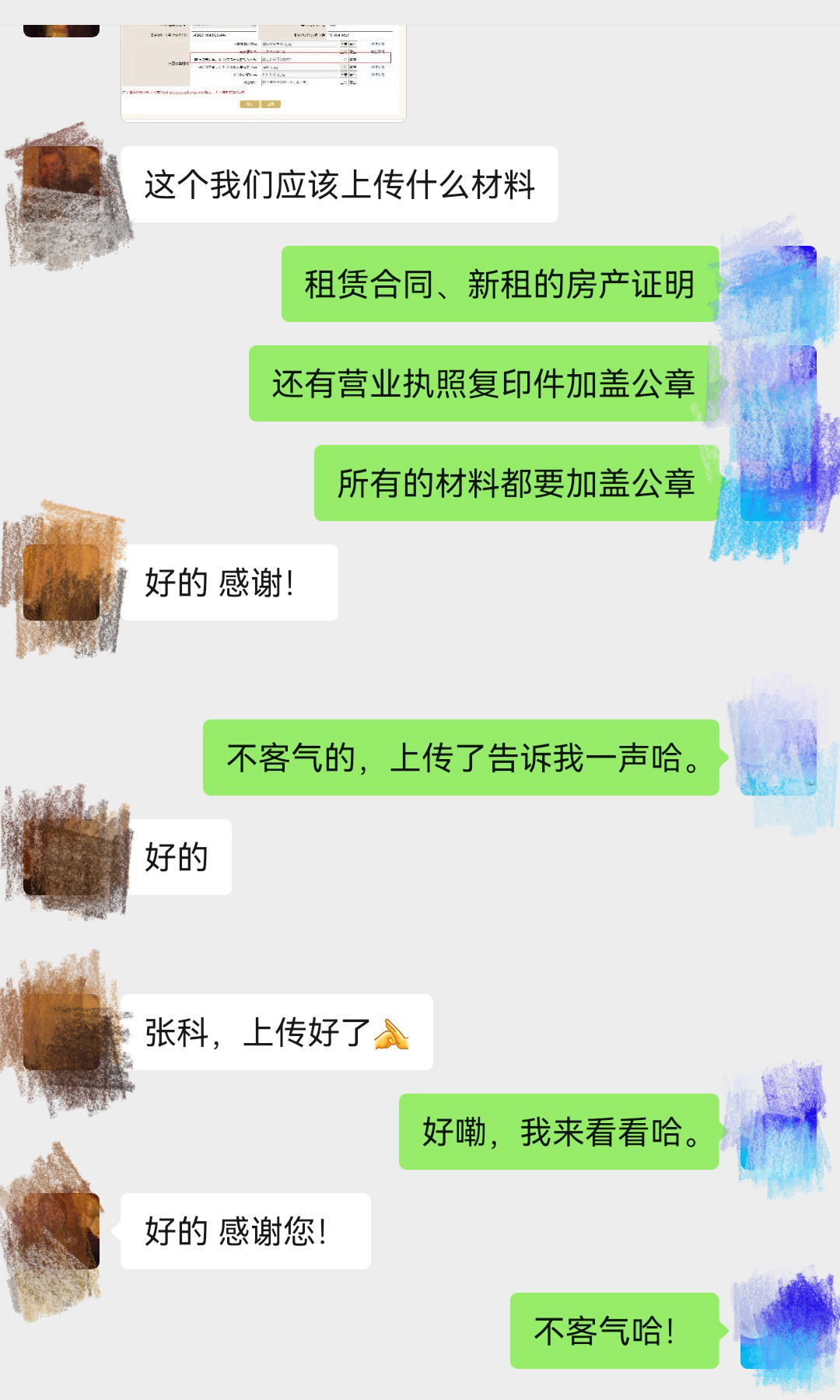Open avatar next to "张科，上传好了" message
The image size is (840, 1400).
coord(61,1032)
